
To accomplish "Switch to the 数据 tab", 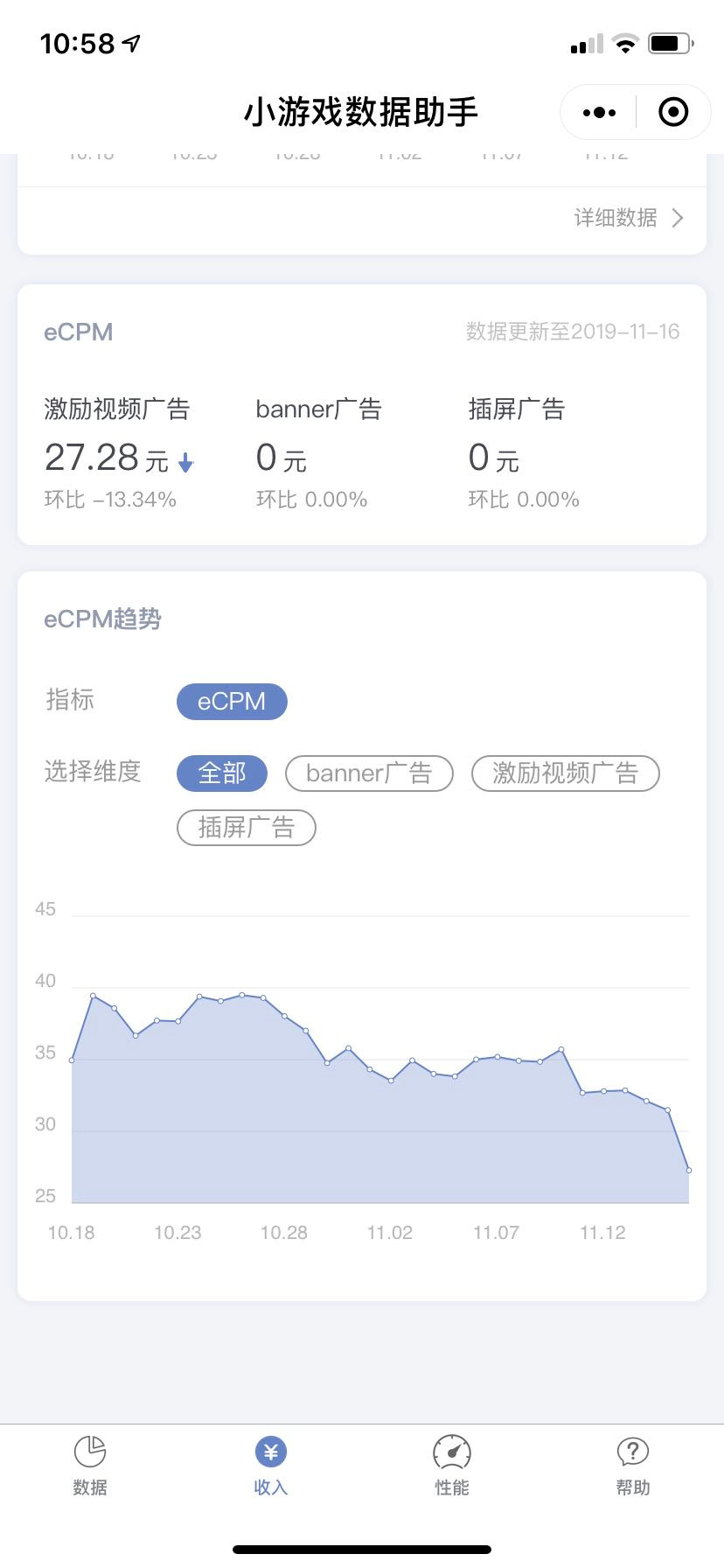I will [90, 1466].
